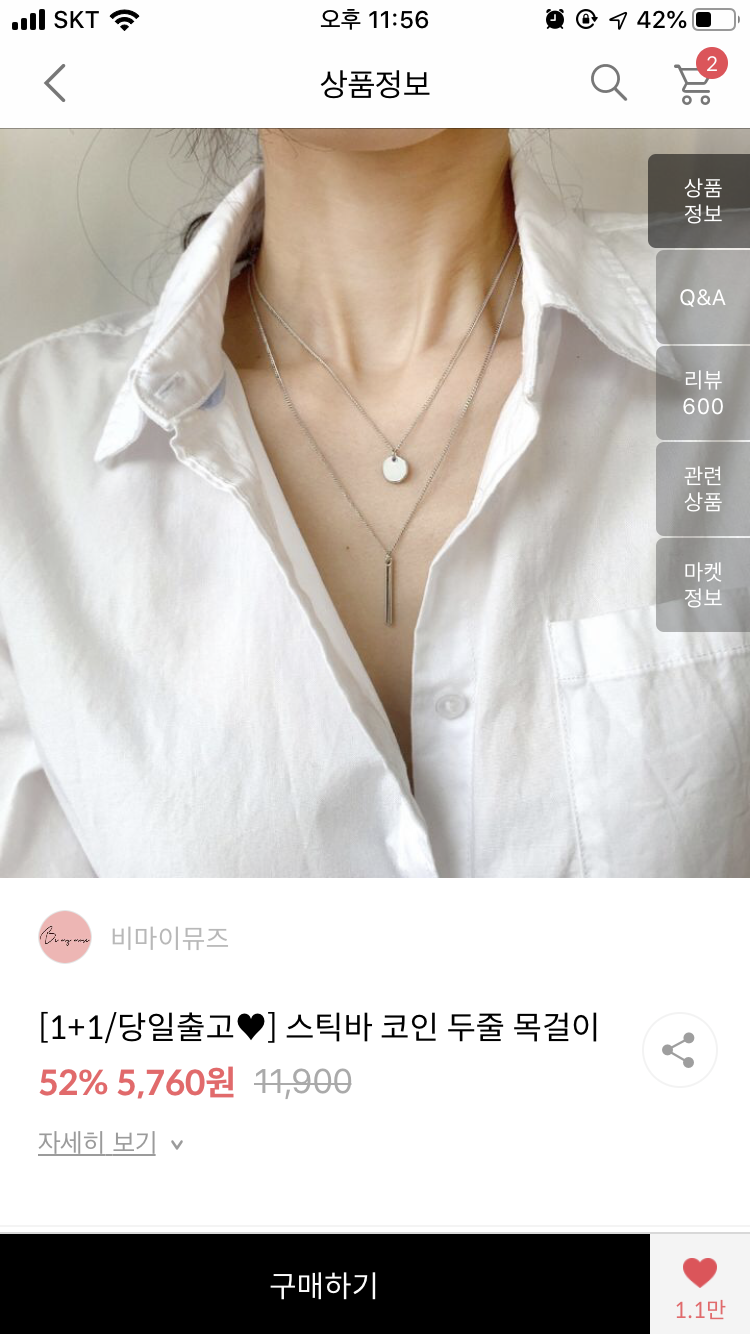Image resolution: width=750 pixels, height=1334 pixels.
Task: Toggle the location arrow in status bar
Action: pos(620,17)
